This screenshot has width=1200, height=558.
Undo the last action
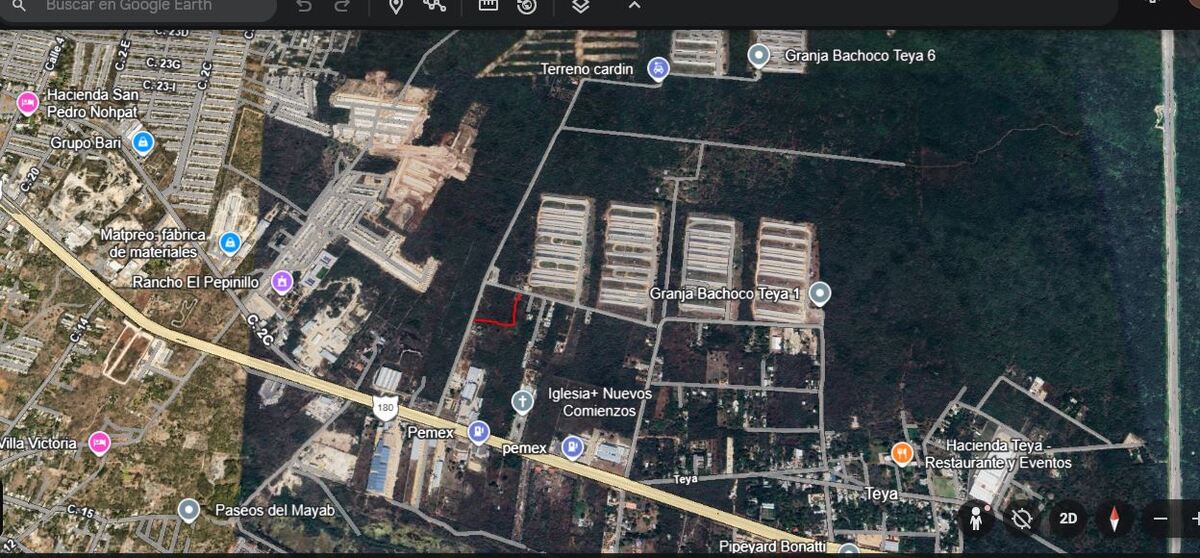[x=304, y=6]
